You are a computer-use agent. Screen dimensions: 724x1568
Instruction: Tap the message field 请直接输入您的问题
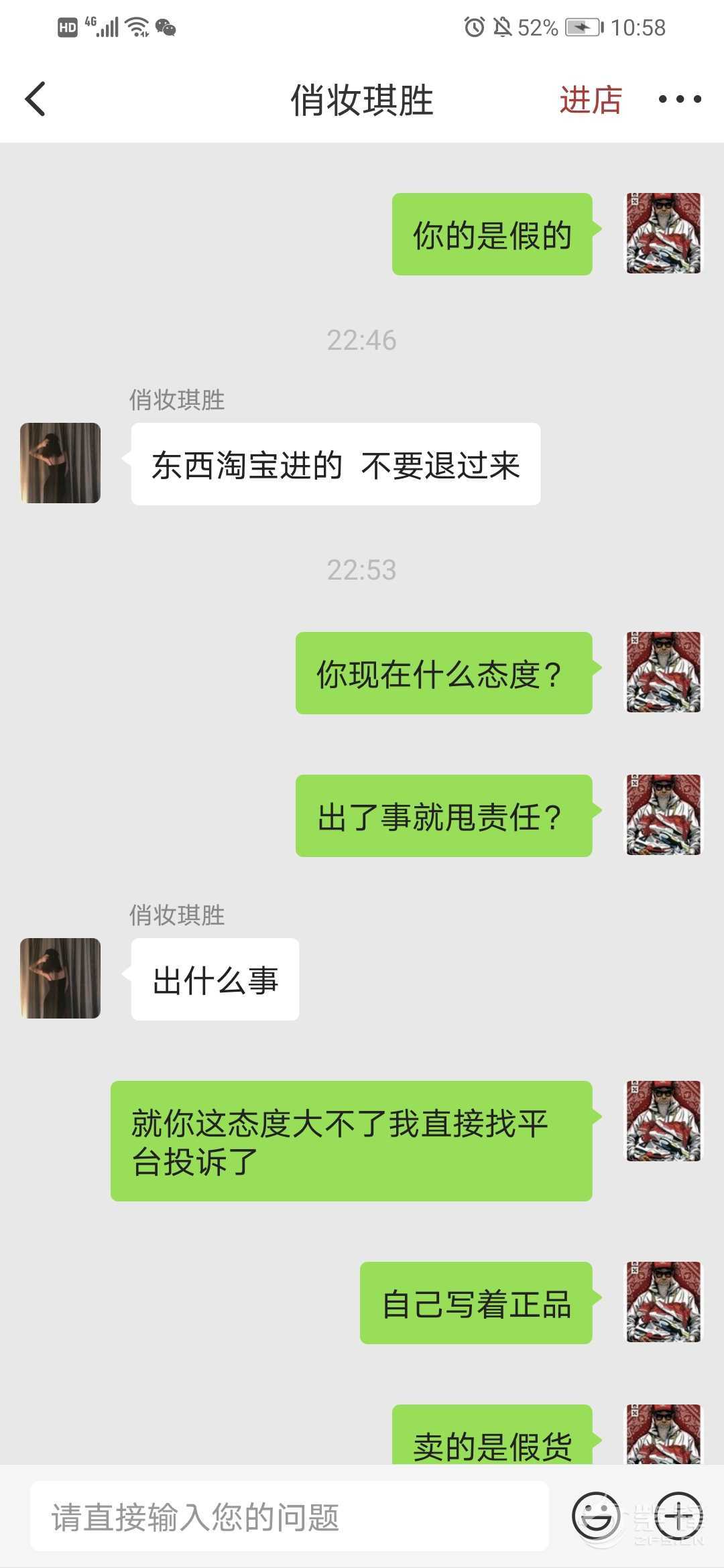tap(288, 1517)
